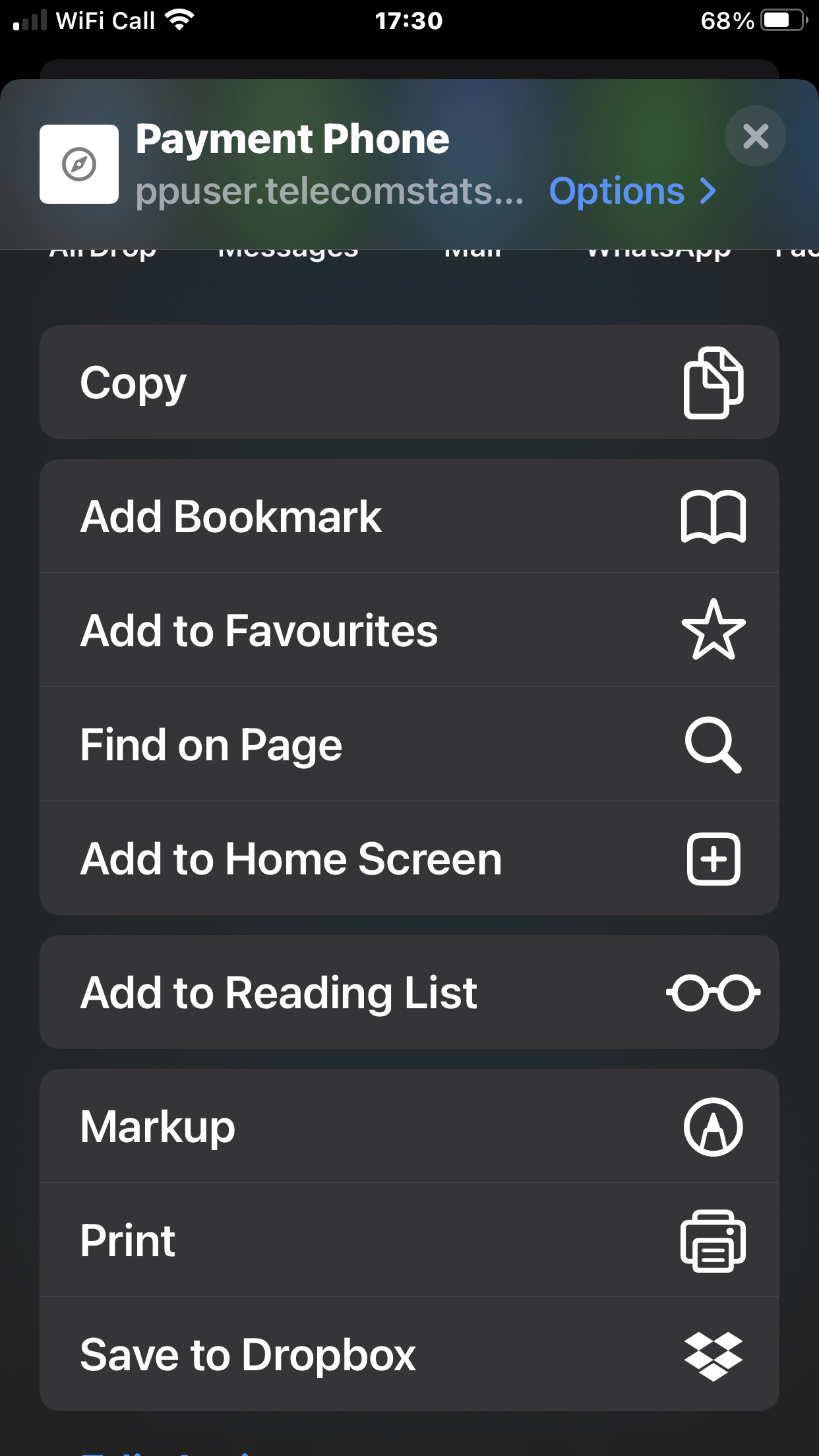Select Add Bookmark
The image size is (819, 1456).
pos(409,516)
